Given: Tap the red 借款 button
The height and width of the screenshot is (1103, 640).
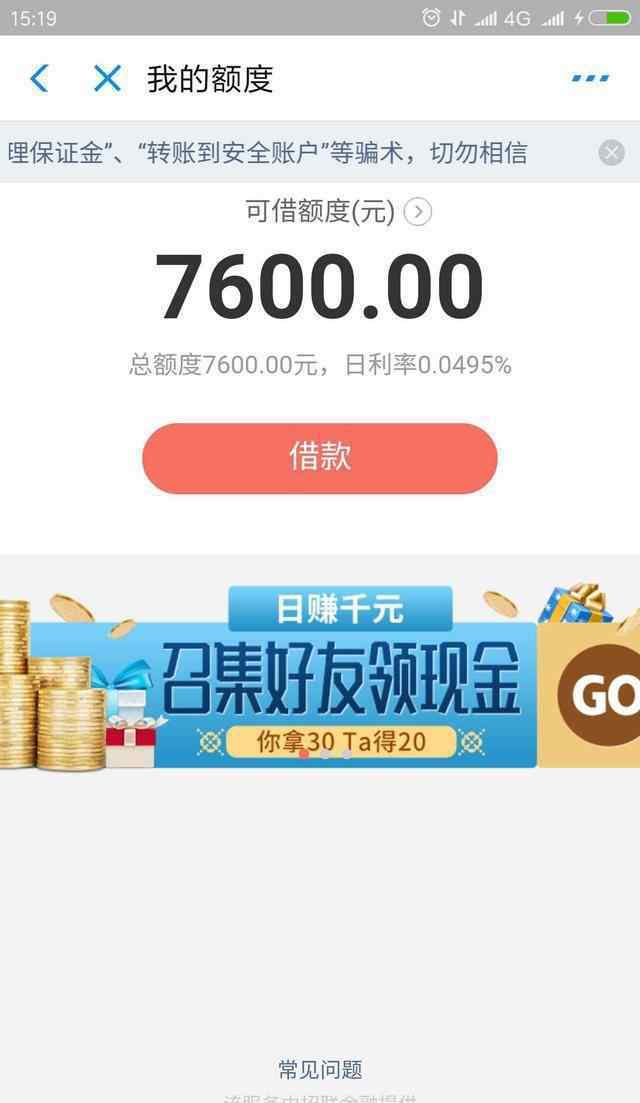Looking at the screenshot, I should [320, 458].
